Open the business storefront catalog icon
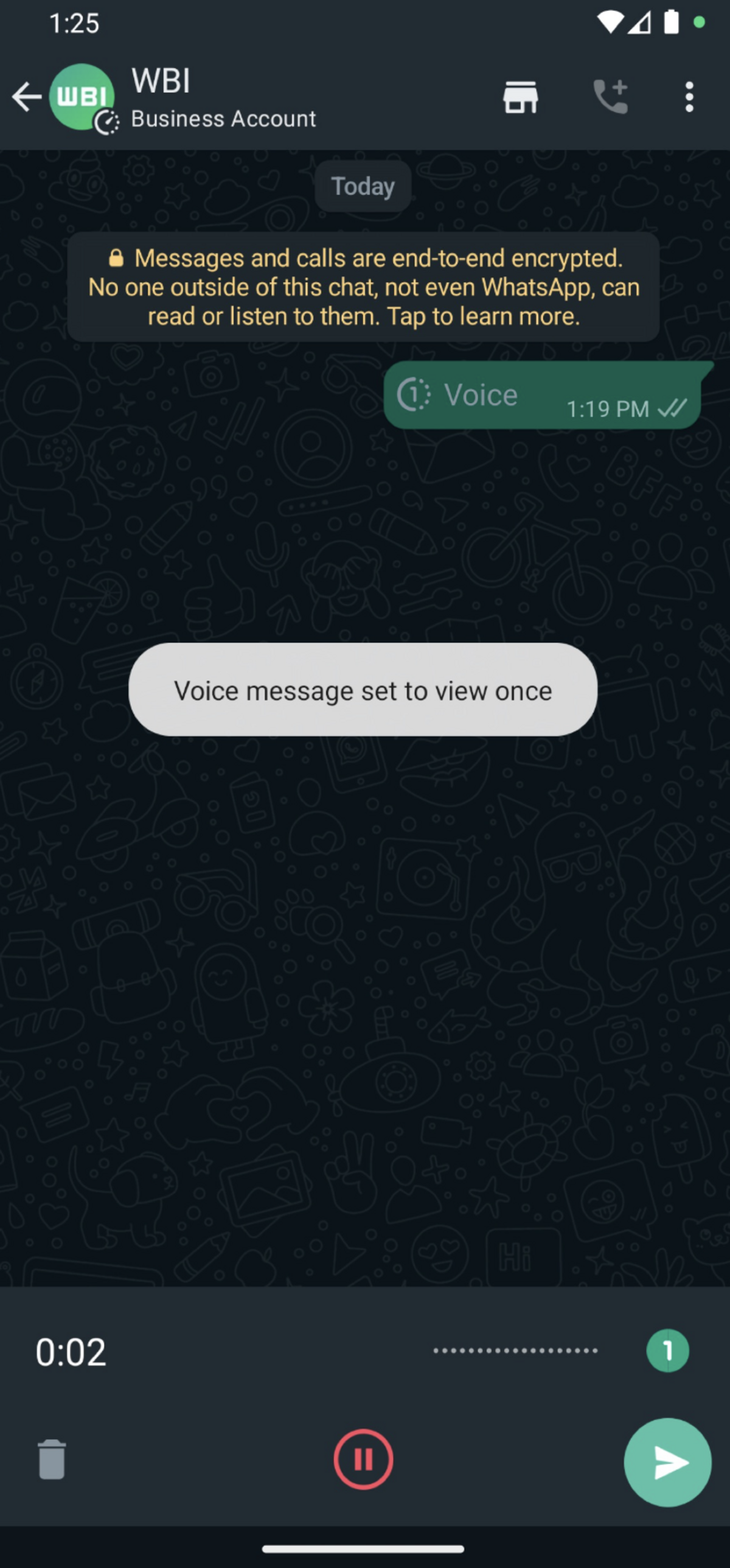The width and height of the screenshot is (730, 1568). pyautogui.click(x=520, y=97)
